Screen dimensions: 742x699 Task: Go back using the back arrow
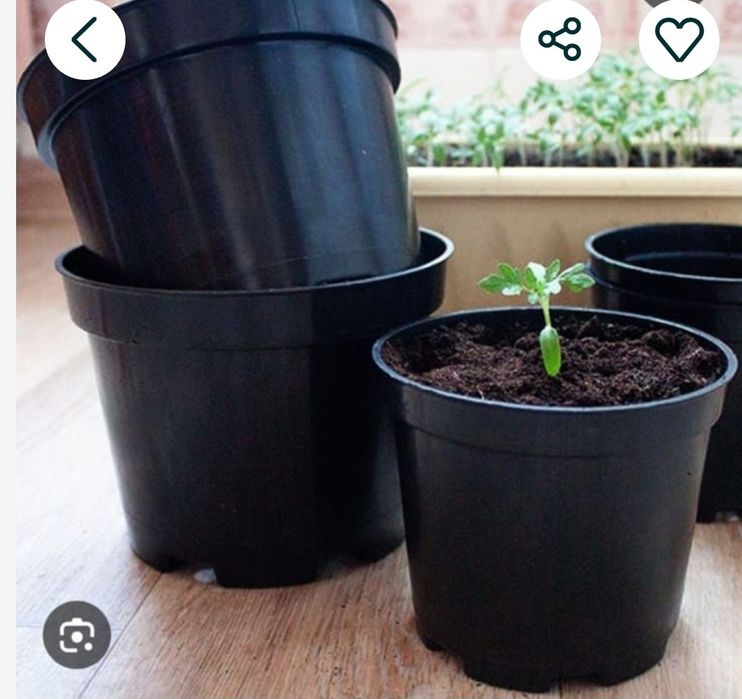click(x=85, y=40)
